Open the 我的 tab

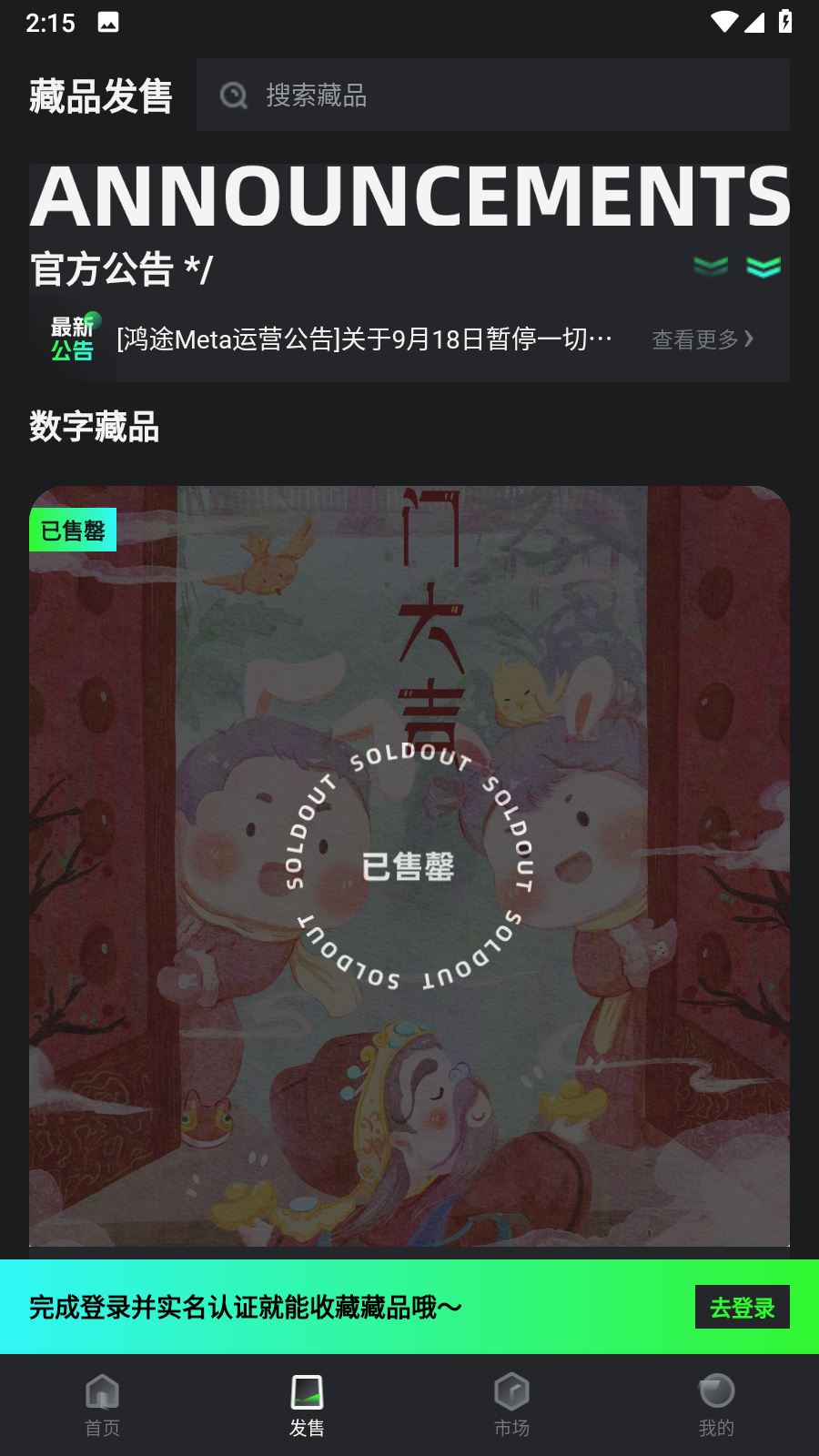point(716,1406)
